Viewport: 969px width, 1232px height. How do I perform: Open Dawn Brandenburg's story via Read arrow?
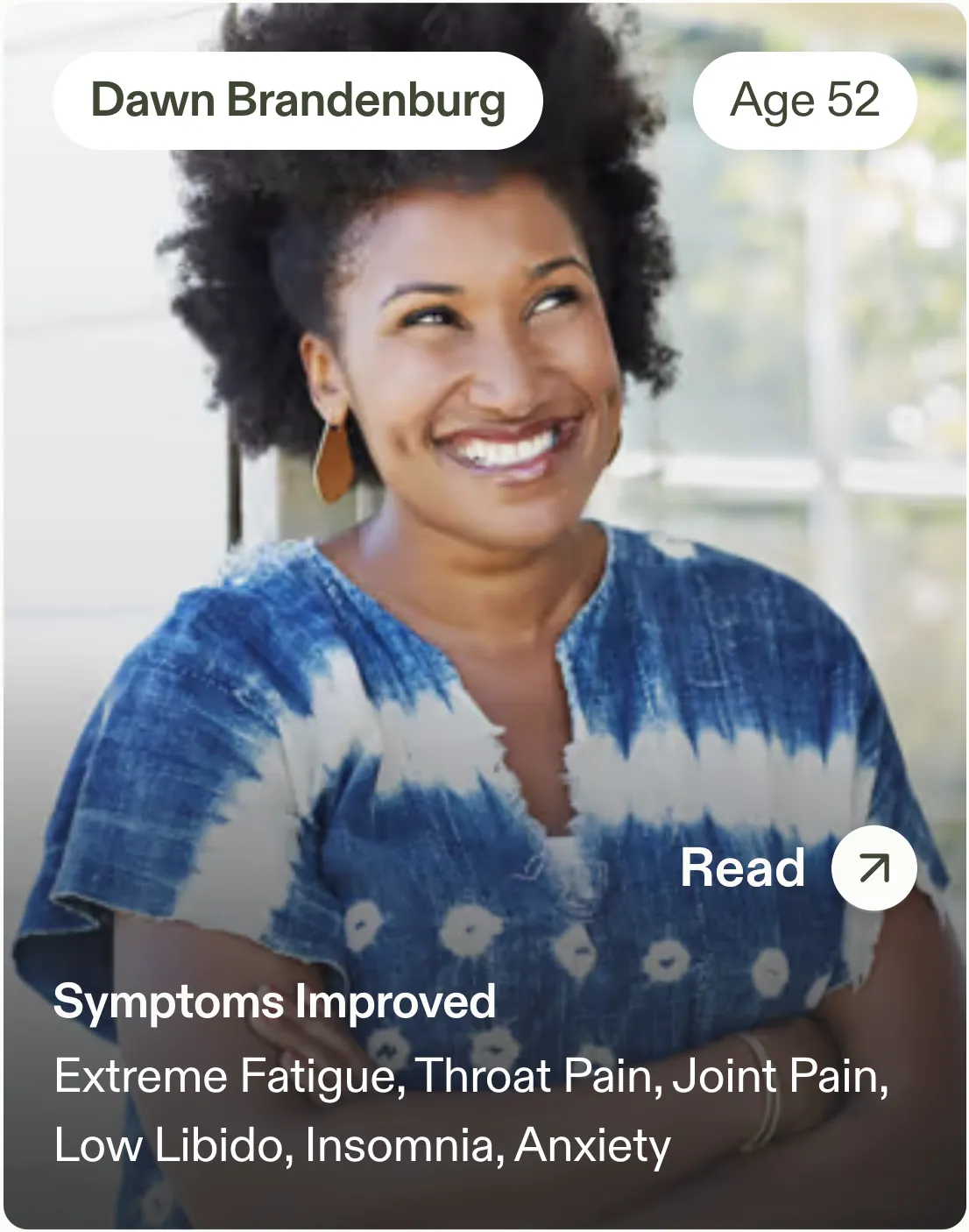pos(873,867)
